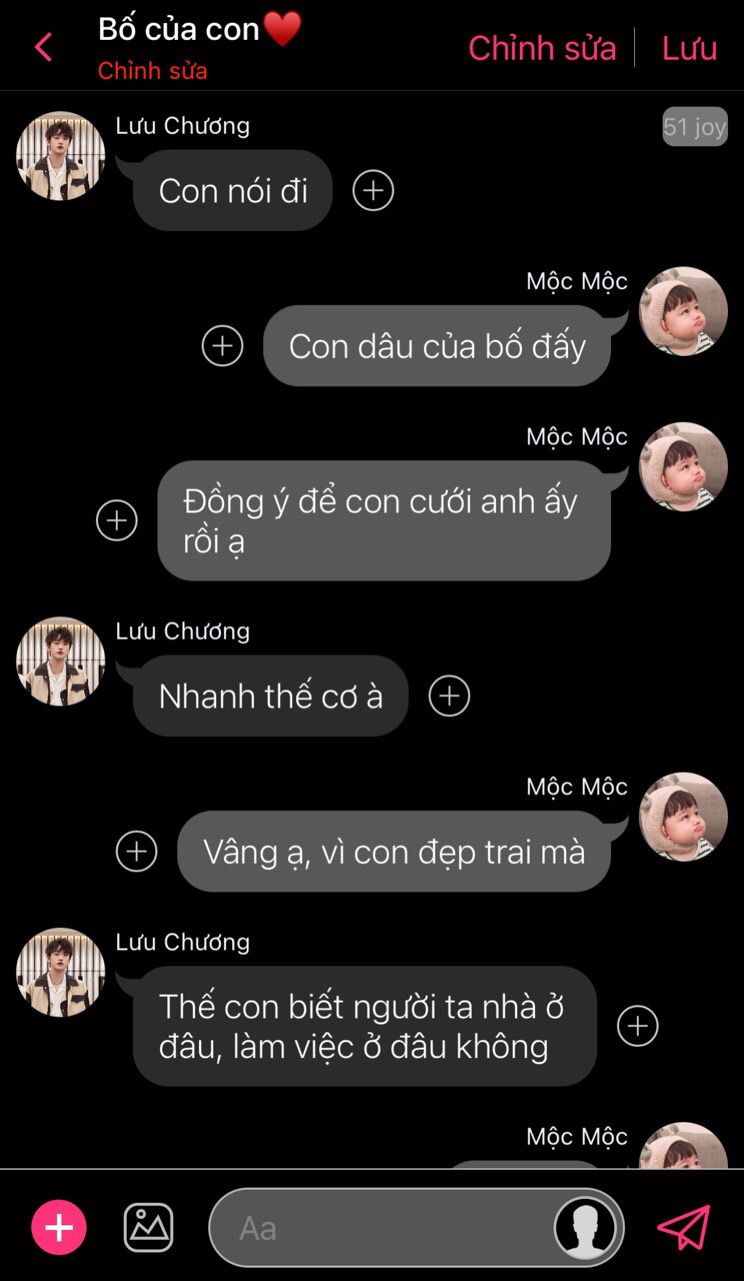Tap the plus beside "Con dâu của bố đấy"
Image resolution: width=744 pixels, height=1281 pixels.
[222, 346]
